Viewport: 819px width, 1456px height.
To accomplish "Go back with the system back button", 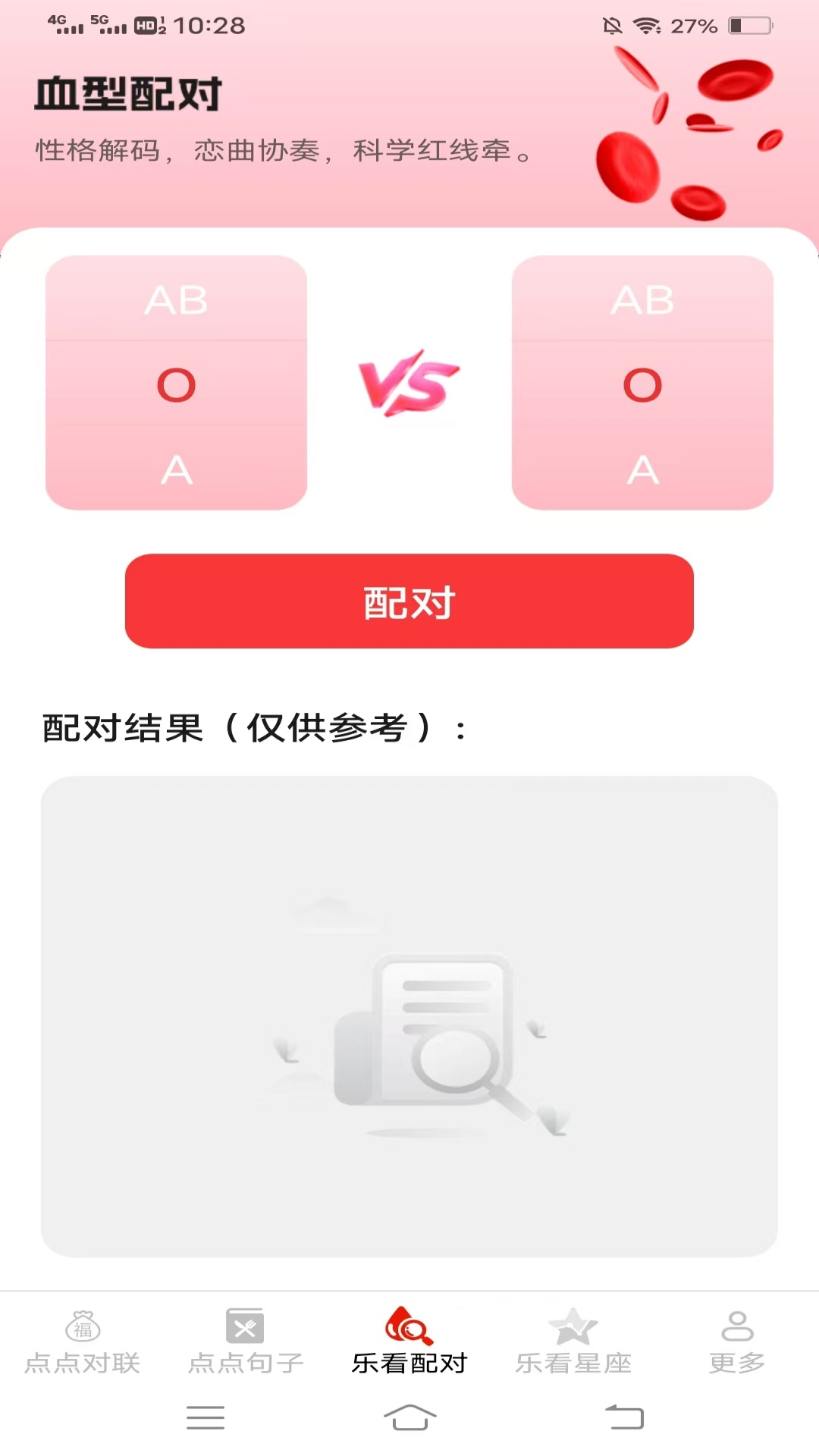I will pos(623,1417).
